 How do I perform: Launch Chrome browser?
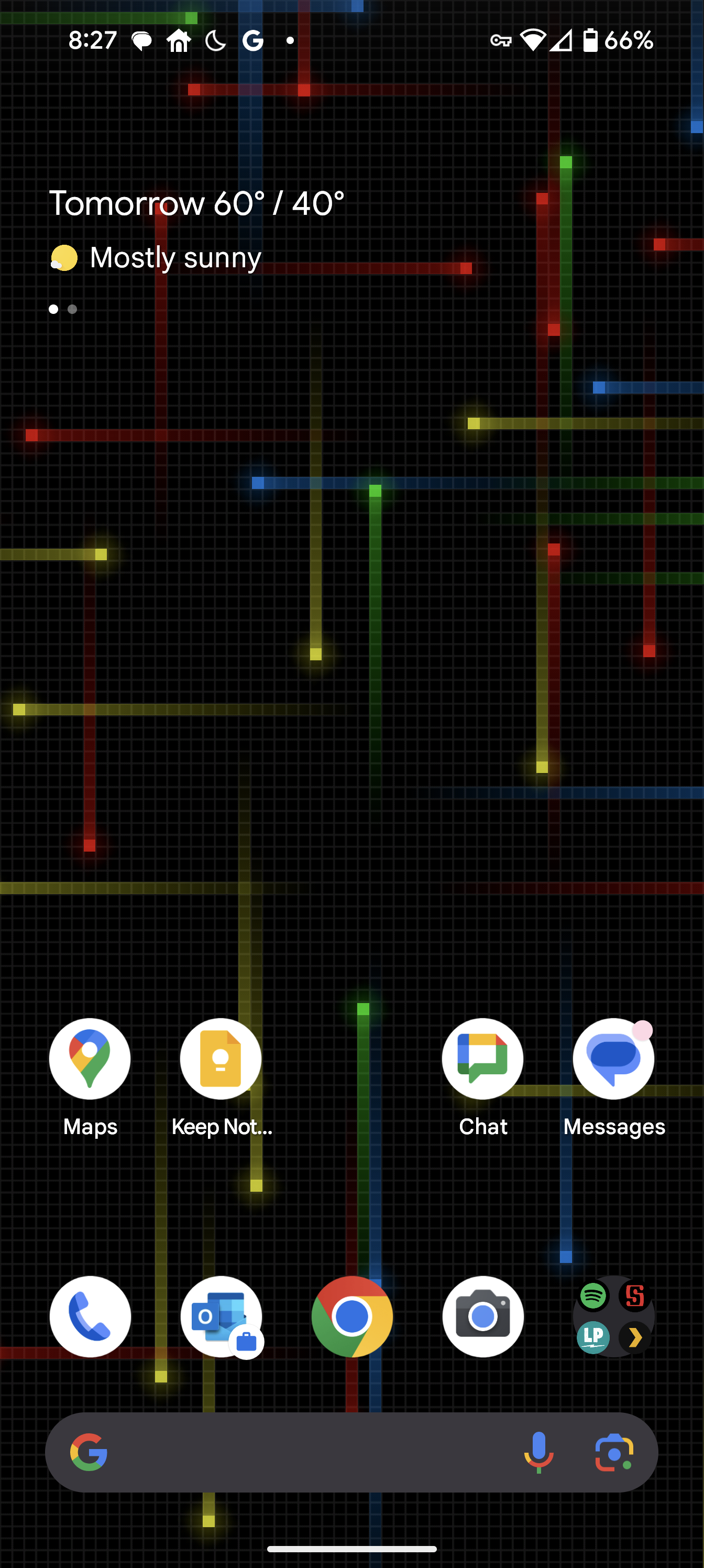351,1316
